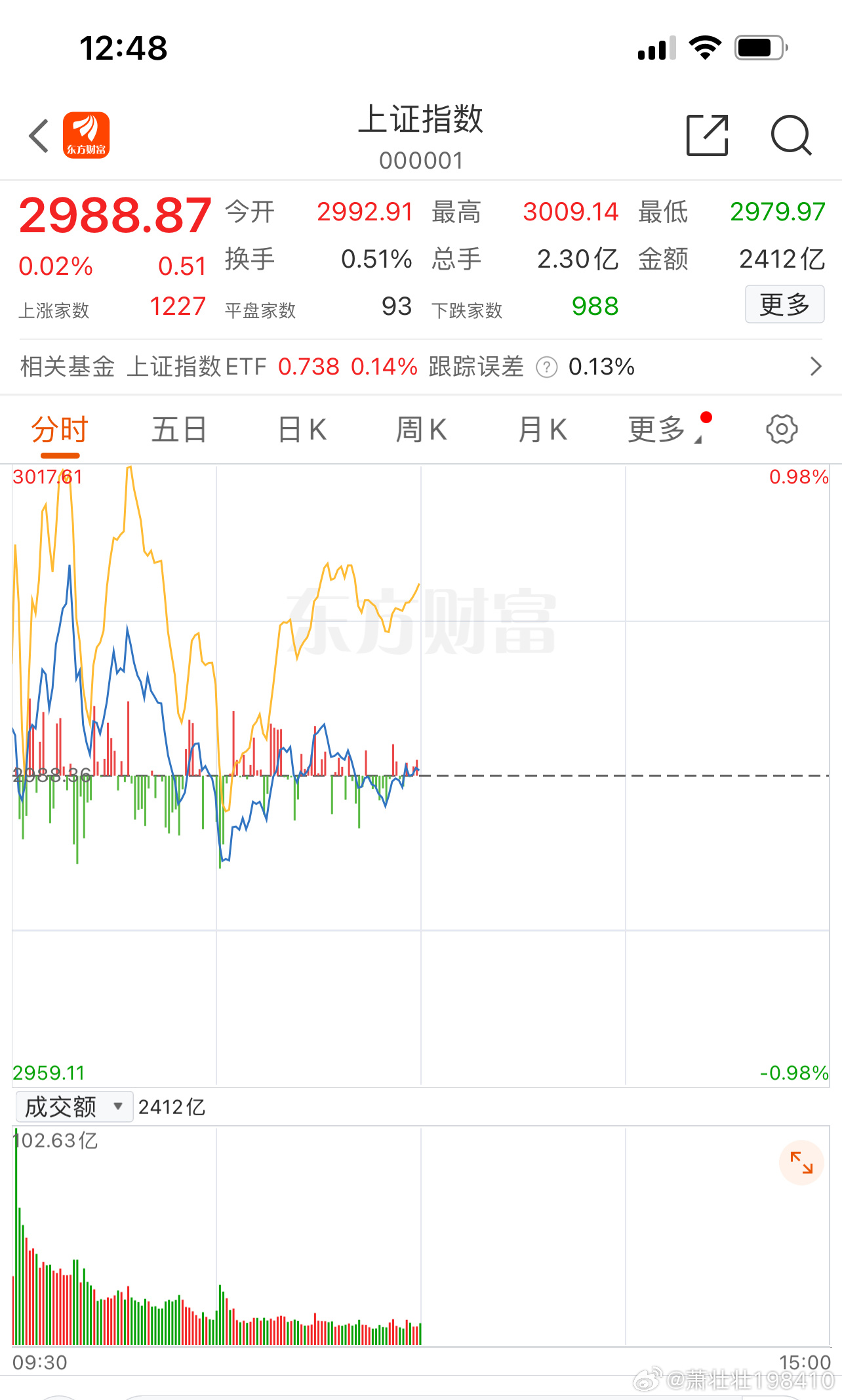
Task: Switch to the 周K chart tab
Action: (x=421, y=430)
